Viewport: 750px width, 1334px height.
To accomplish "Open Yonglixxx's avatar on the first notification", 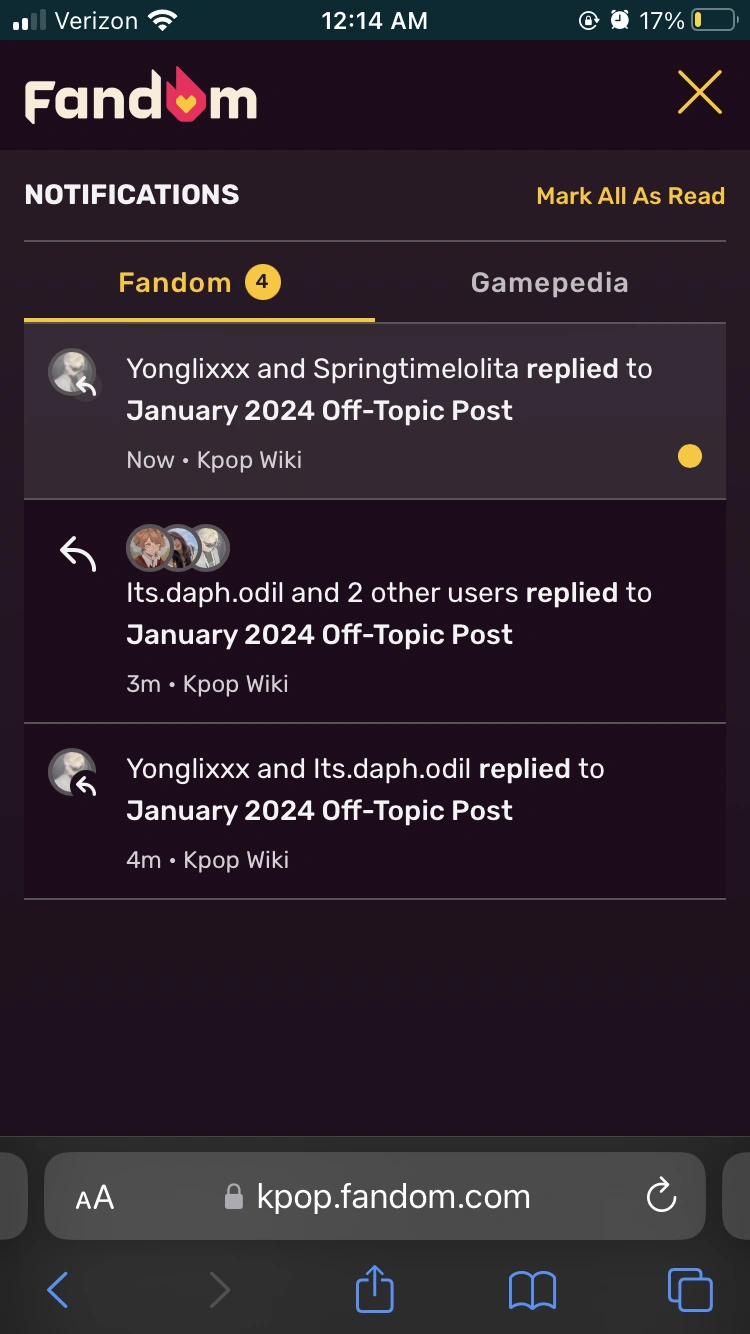I will [72, 373].
